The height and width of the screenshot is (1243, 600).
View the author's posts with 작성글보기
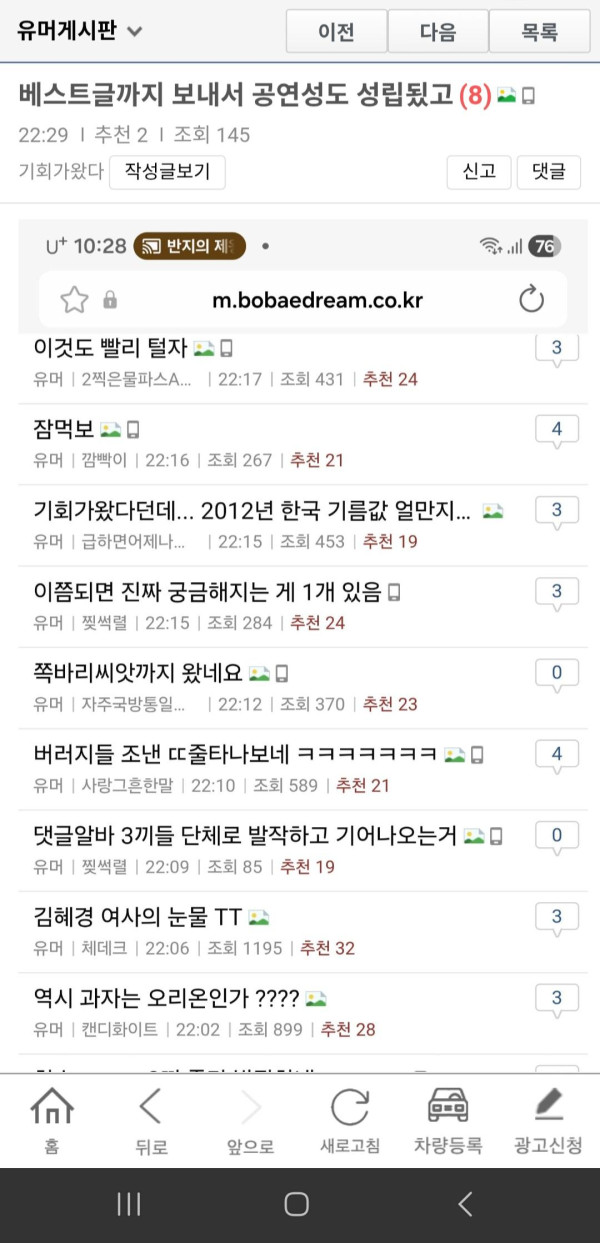point(167,172)
